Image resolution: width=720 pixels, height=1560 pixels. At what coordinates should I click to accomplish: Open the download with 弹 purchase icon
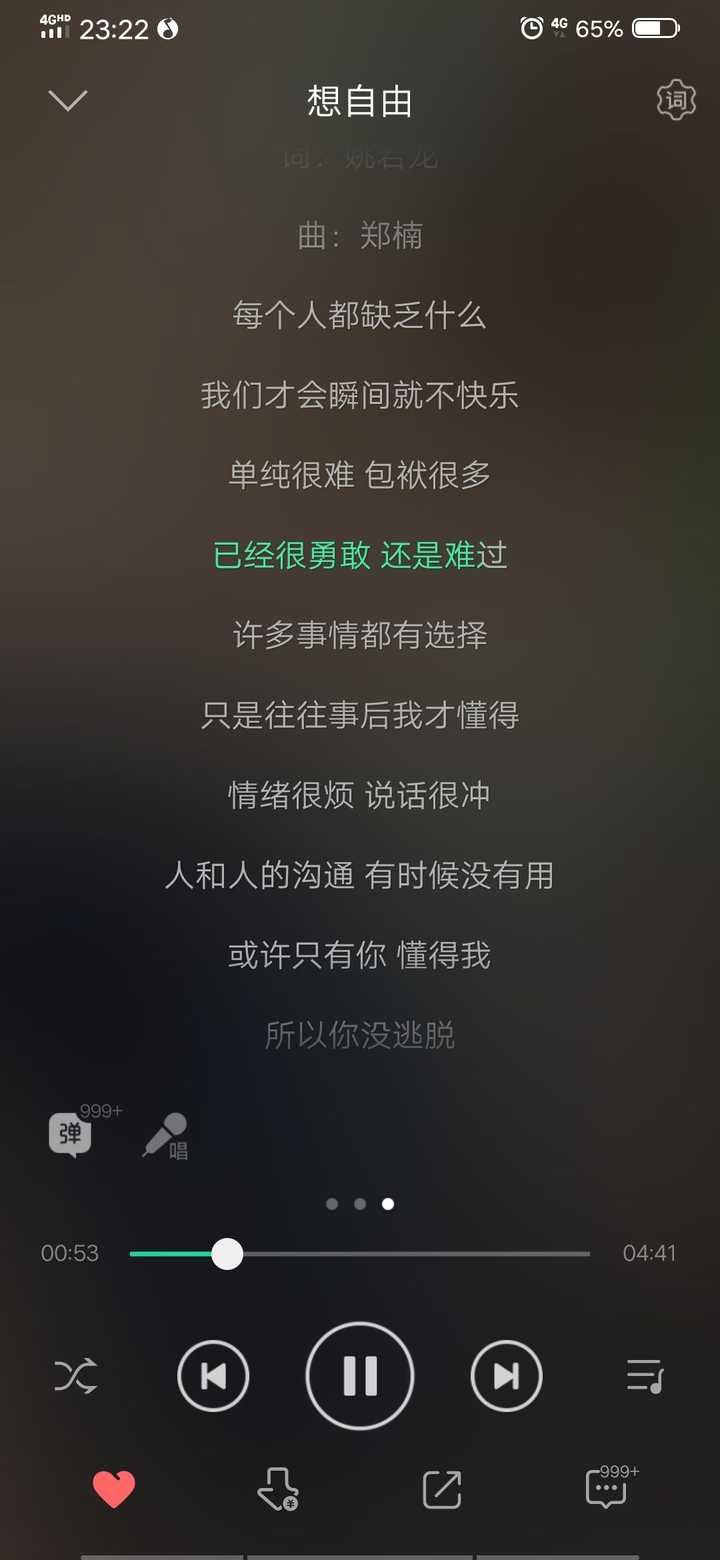277,1489
